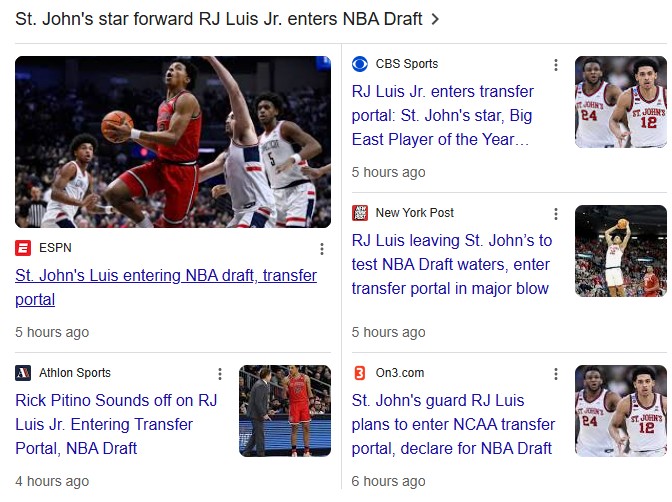
Task: Tap the On3.com story thumbnail image
Action: point(620,411)
